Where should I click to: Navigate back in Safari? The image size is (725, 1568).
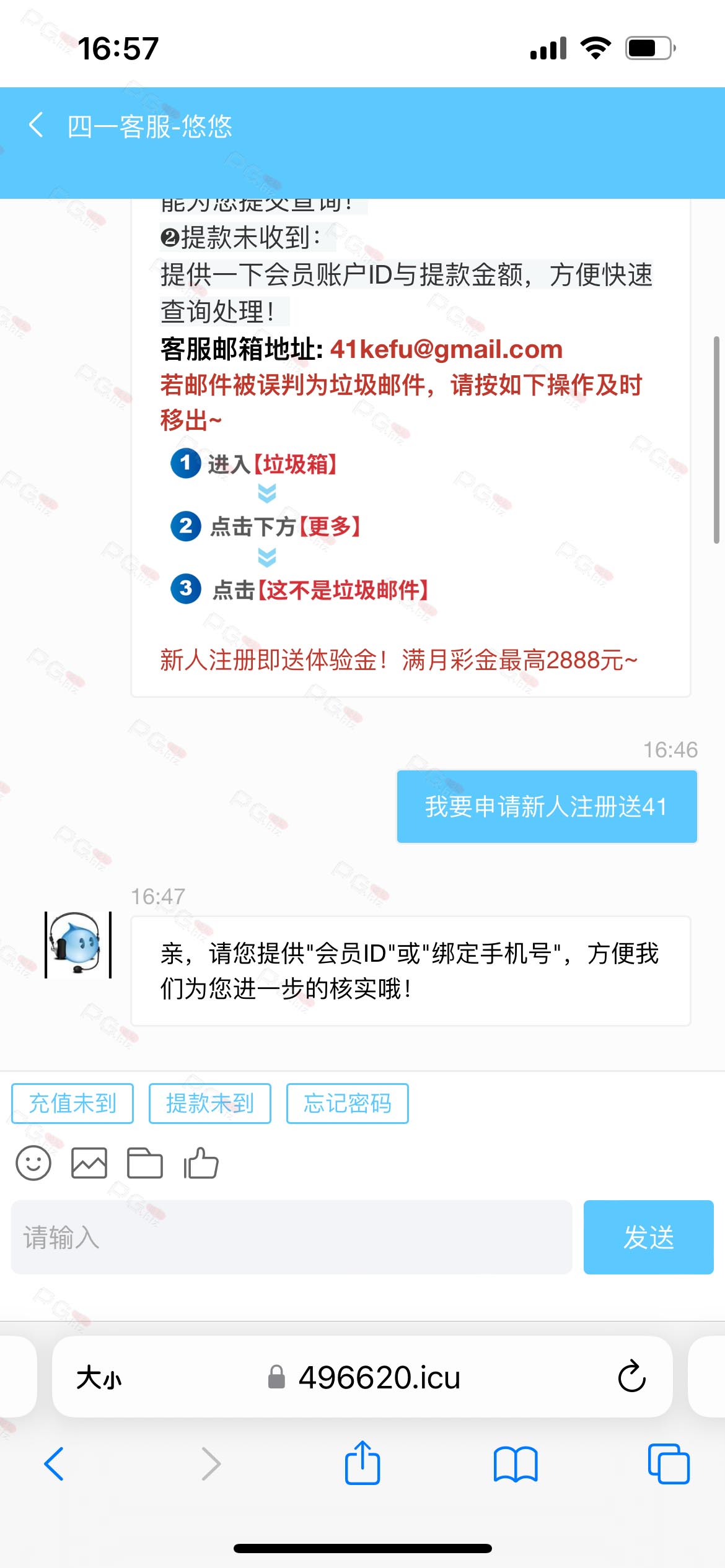pyautogui.click(x=54, y=1464)
